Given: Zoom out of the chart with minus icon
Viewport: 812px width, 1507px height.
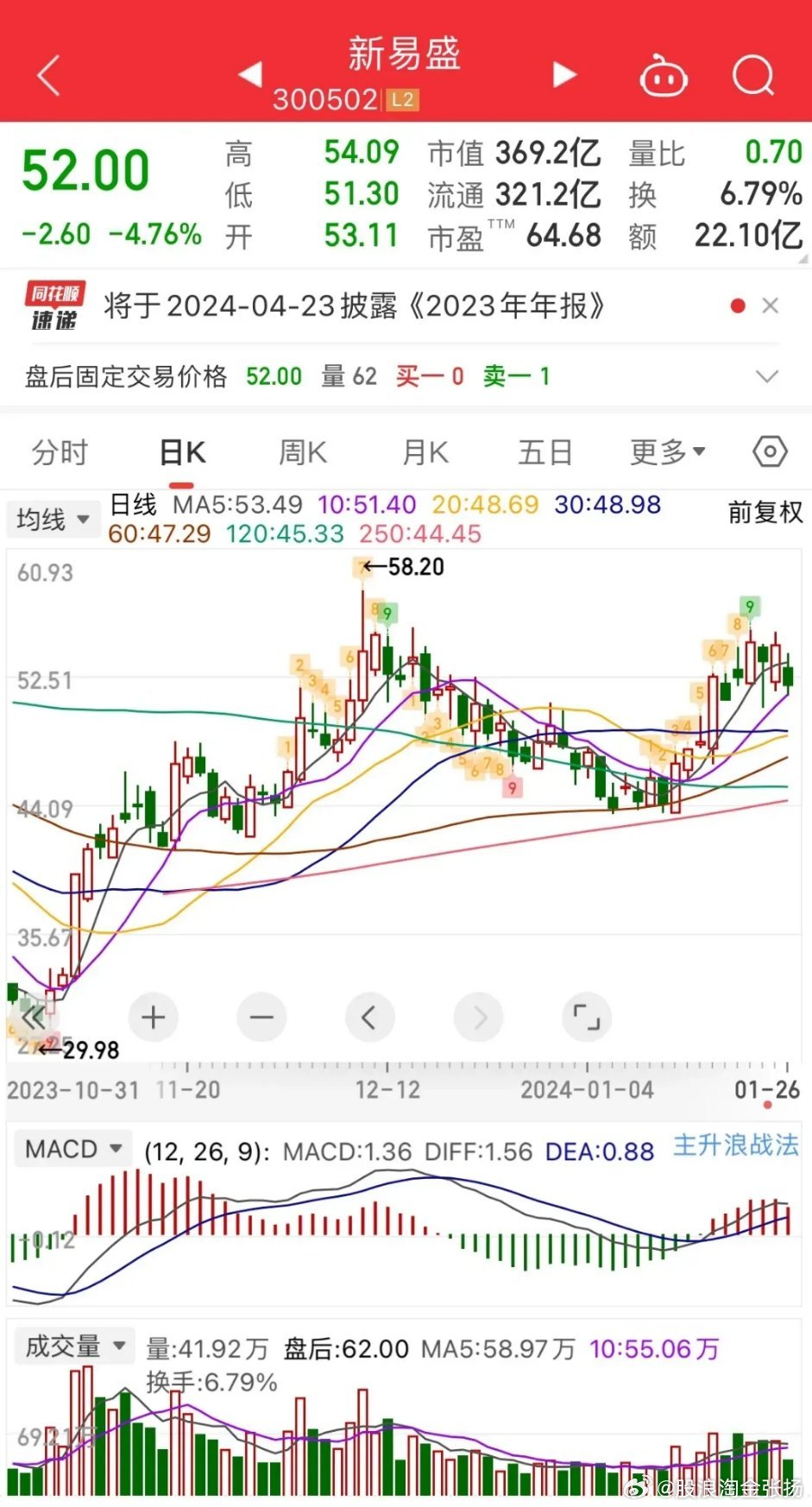Looking at the screenshot, I should click(261, 1017).
